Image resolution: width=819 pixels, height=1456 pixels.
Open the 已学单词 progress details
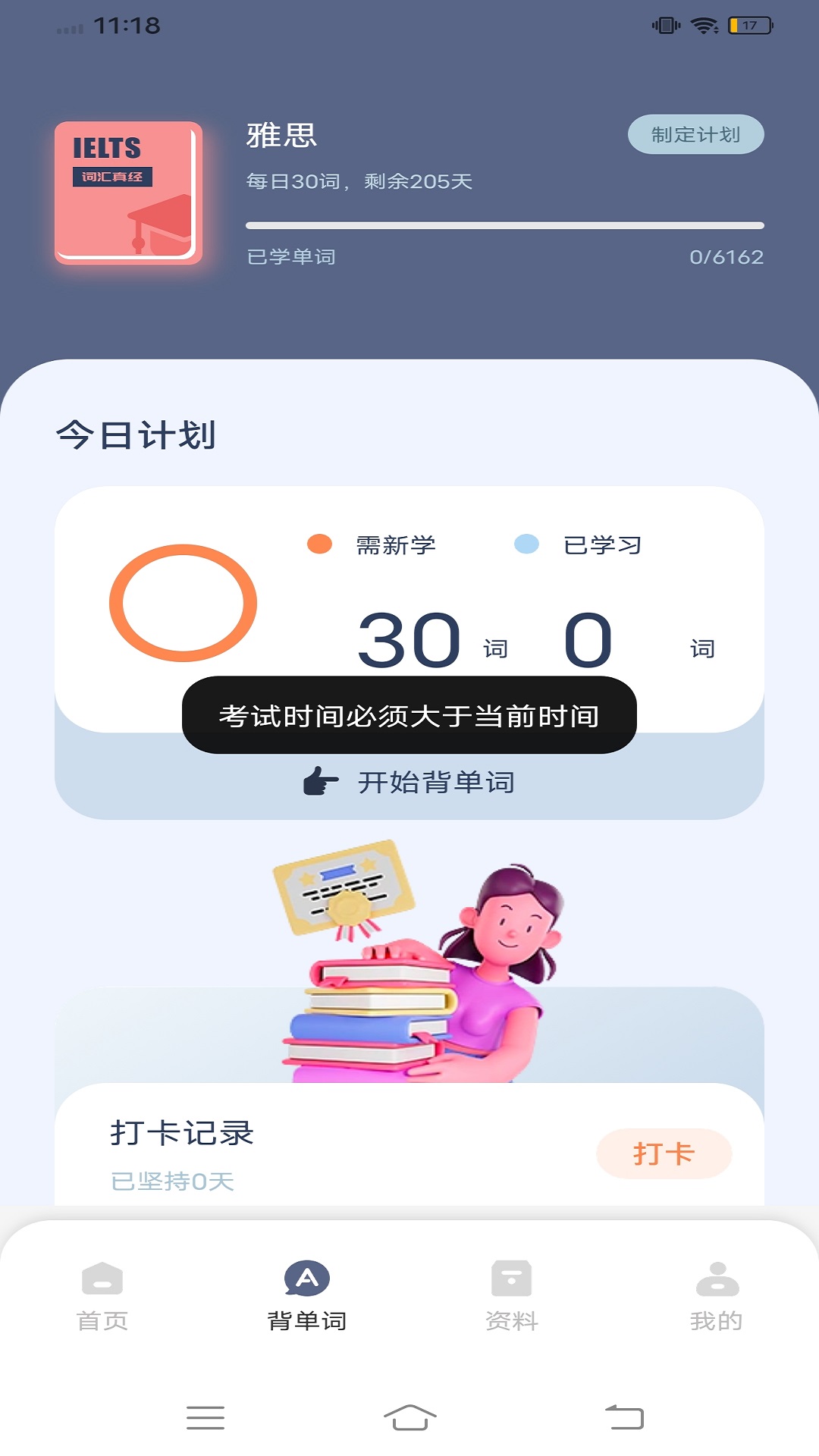(292, 257)
